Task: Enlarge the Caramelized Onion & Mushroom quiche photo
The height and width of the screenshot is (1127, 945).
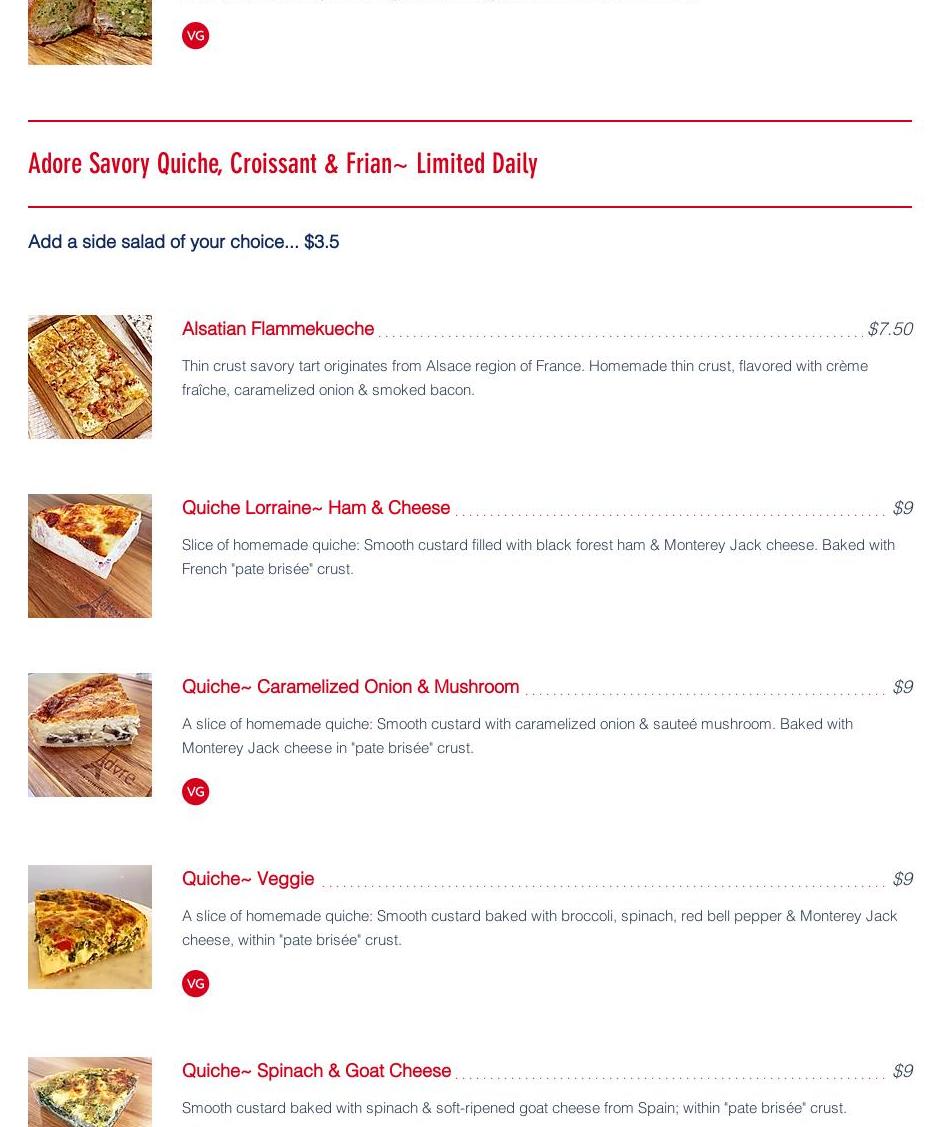Action: [x=90, y=735]
